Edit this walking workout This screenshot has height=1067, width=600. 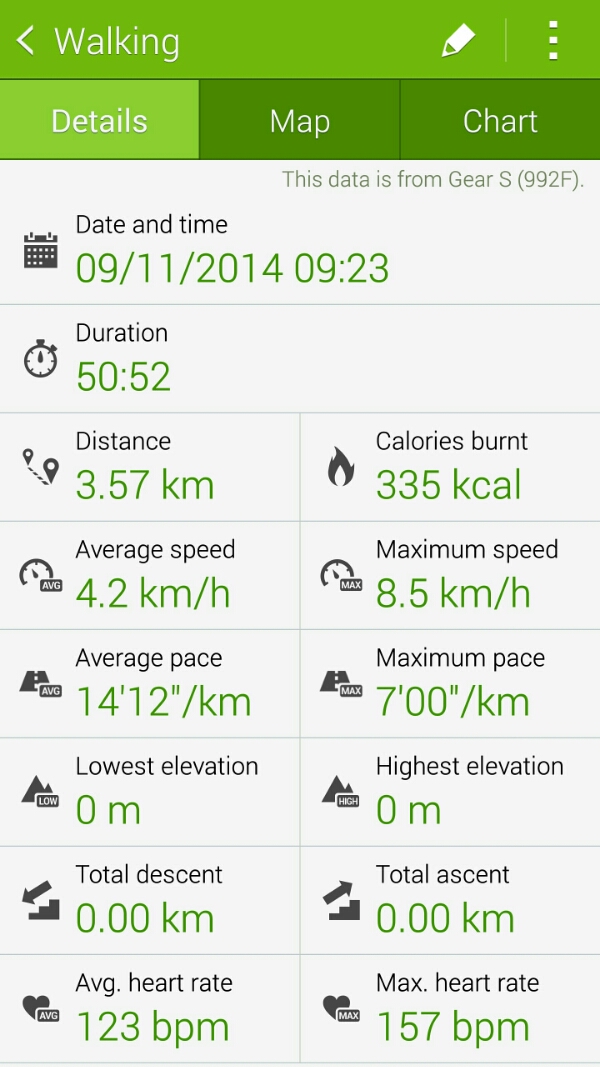(x=458, y=41)
